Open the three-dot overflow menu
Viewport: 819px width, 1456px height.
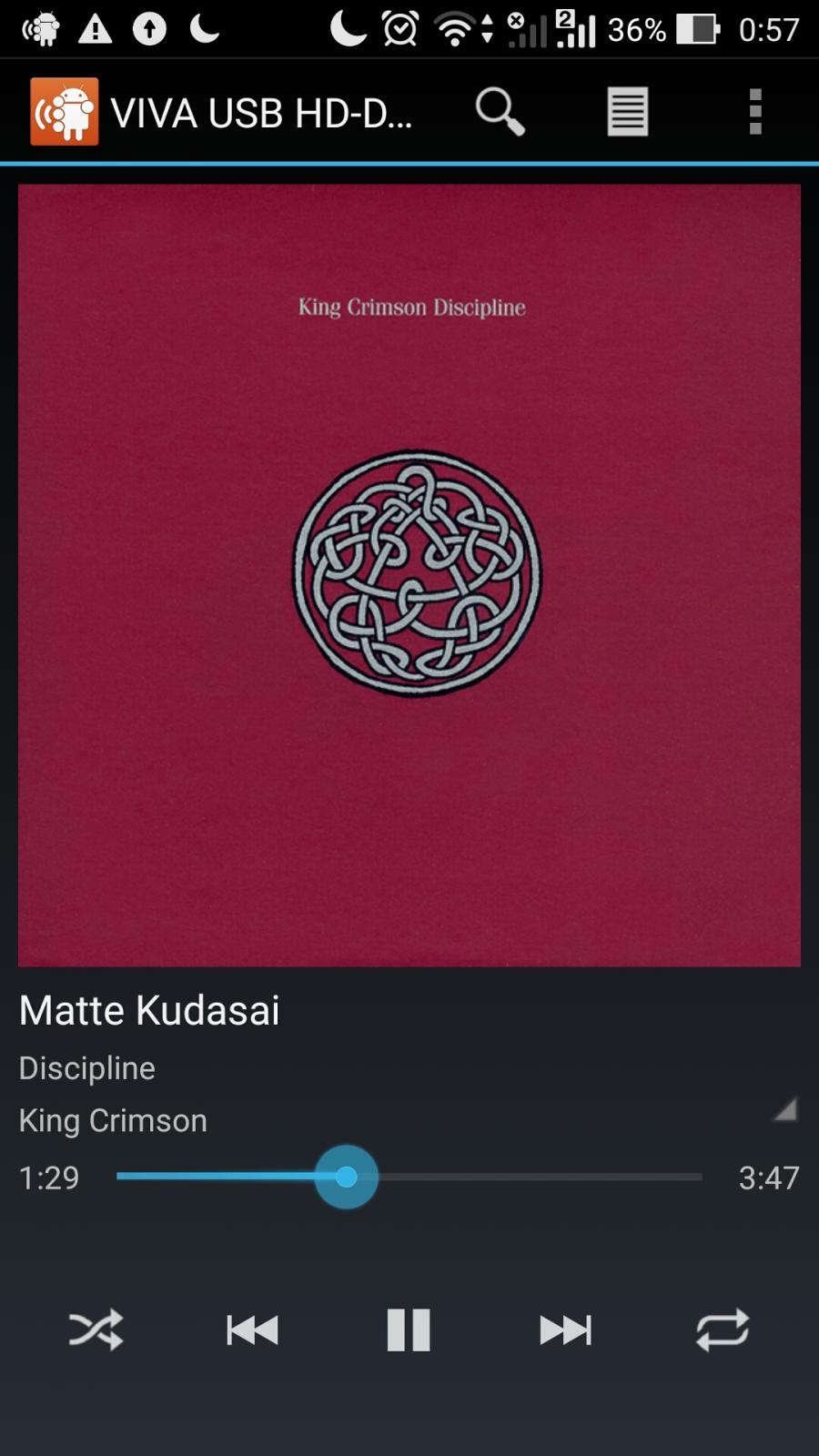pyautogui.click(x=754, y=112)
